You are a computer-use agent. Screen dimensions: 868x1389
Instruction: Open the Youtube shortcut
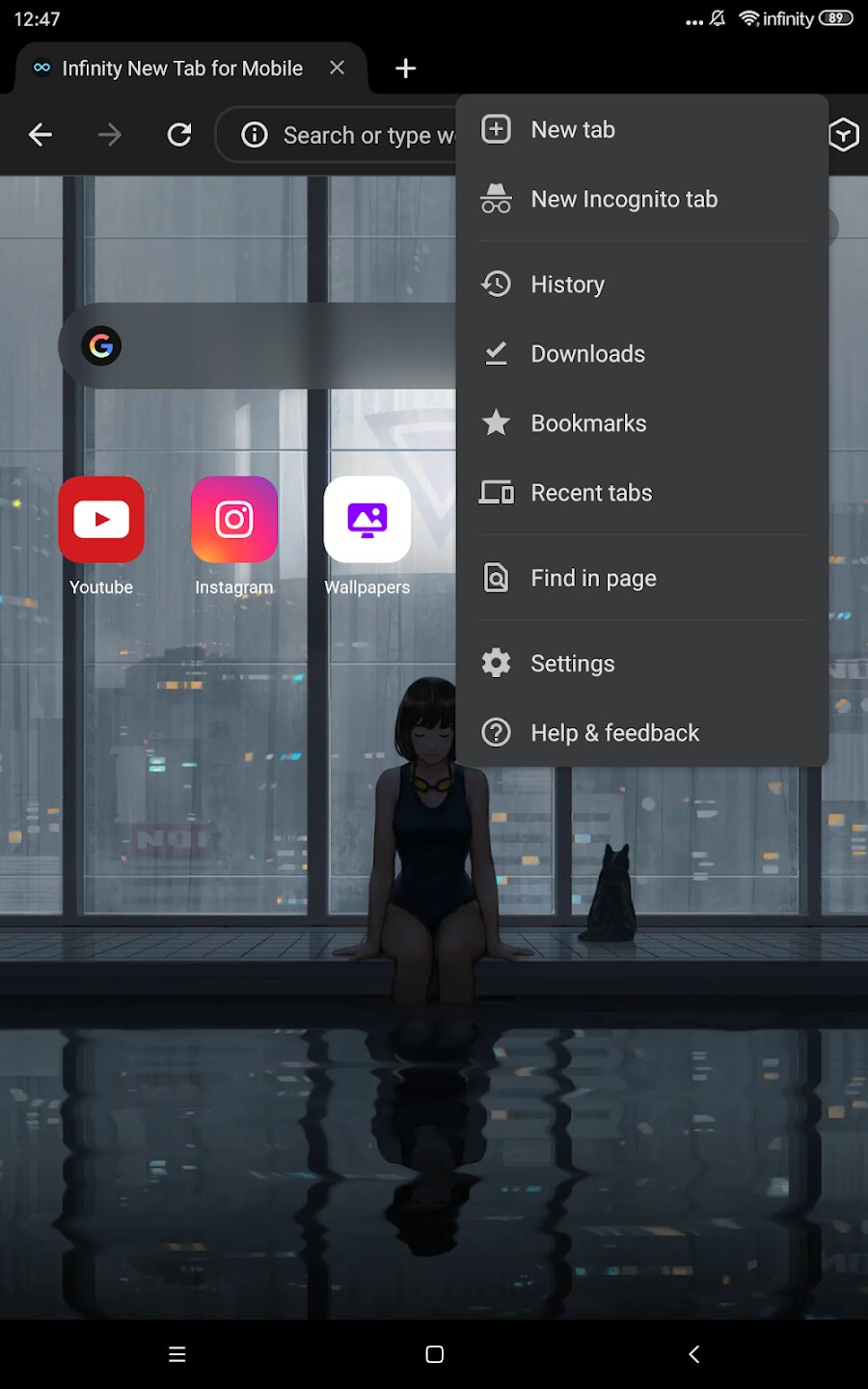click(x=101, y=520)
